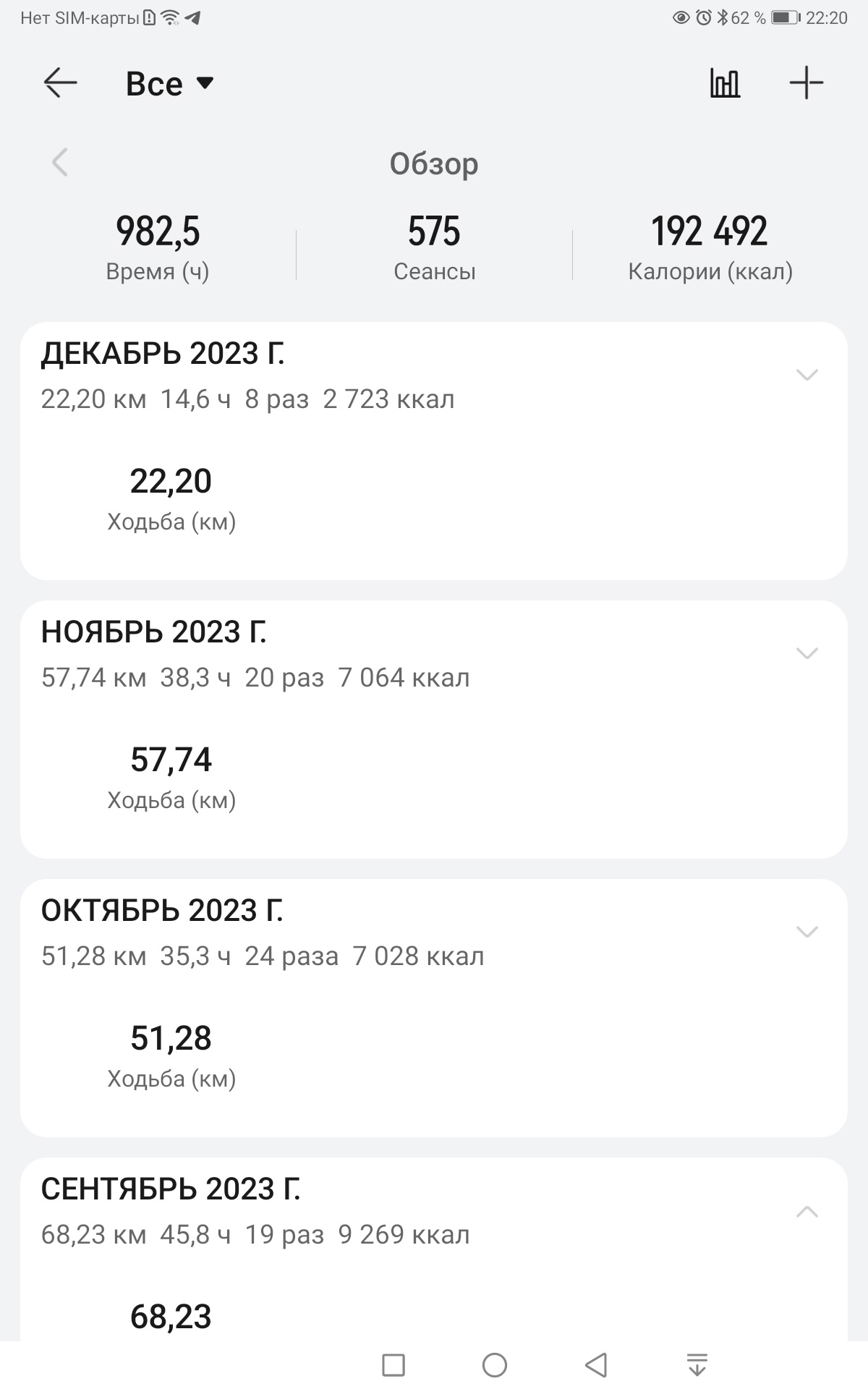The image size is (868, 1389).
Task: Tap the system back triangle button
Action: click(x=595, y=1365)
